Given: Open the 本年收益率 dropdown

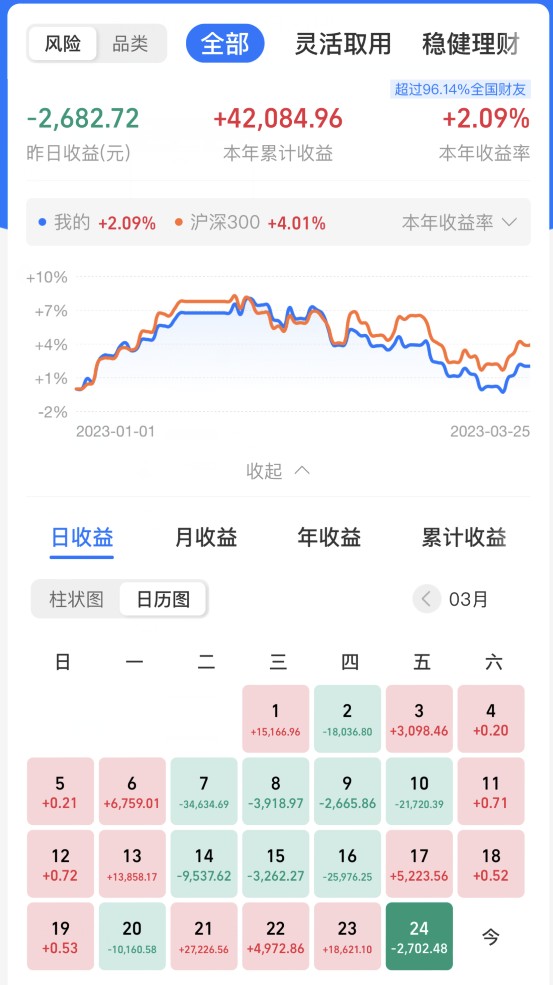Looking at the screenshot, I should pyautogui.click(x=459, y=222).
